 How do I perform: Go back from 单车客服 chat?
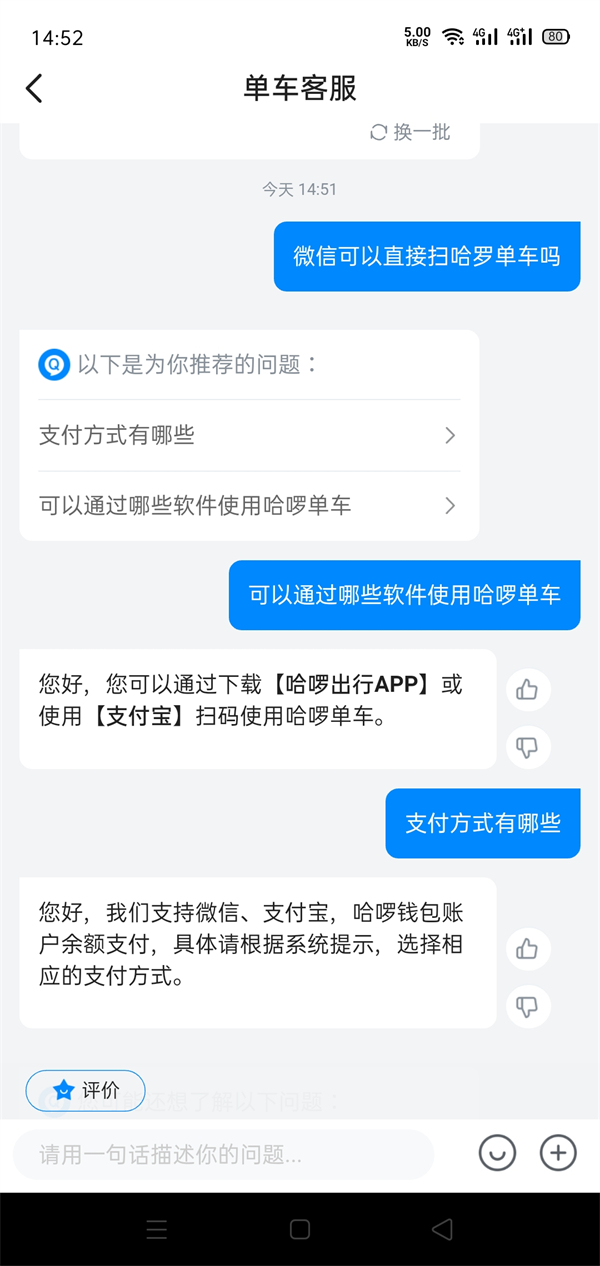pyautogui.click(x=34, y=88)
